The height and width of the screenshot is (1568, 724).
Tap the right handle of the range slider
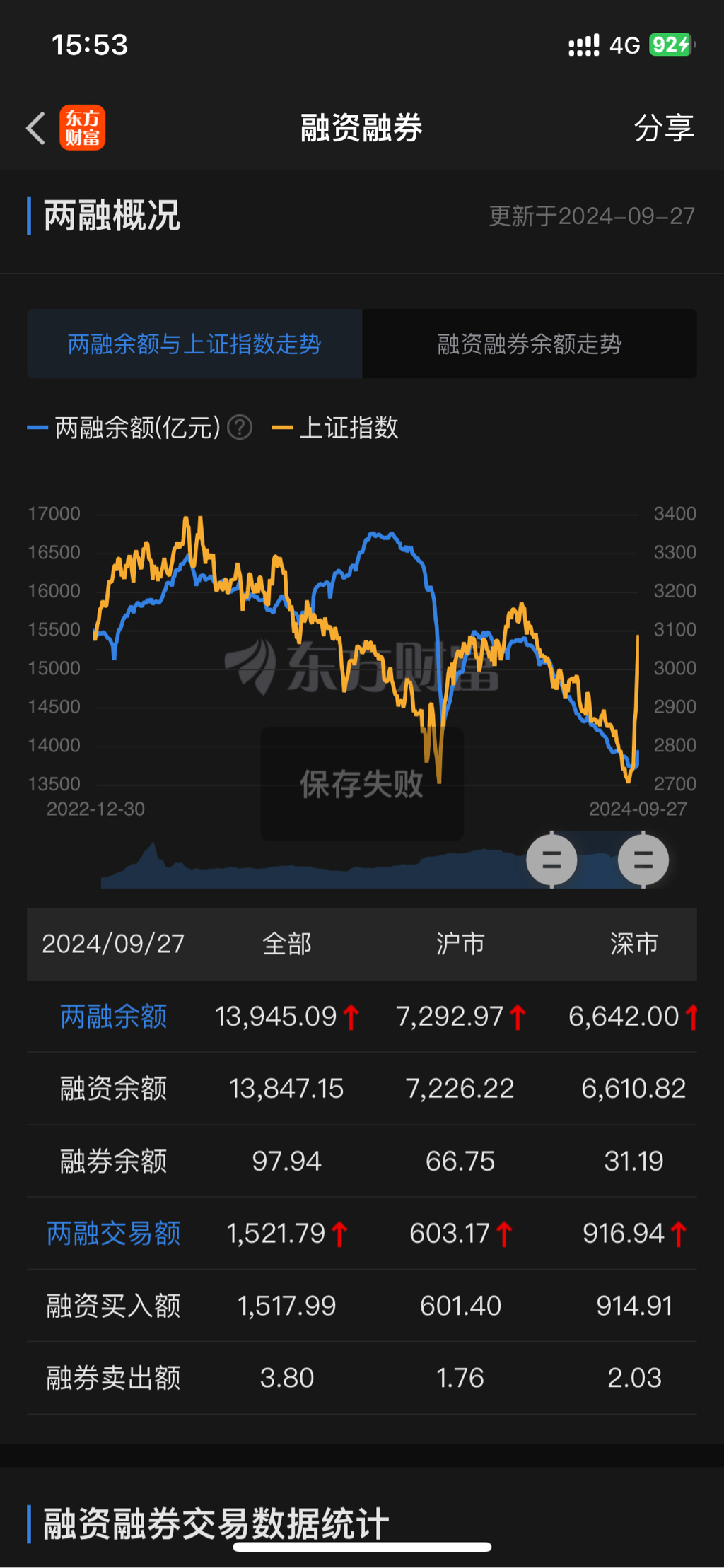643,860
